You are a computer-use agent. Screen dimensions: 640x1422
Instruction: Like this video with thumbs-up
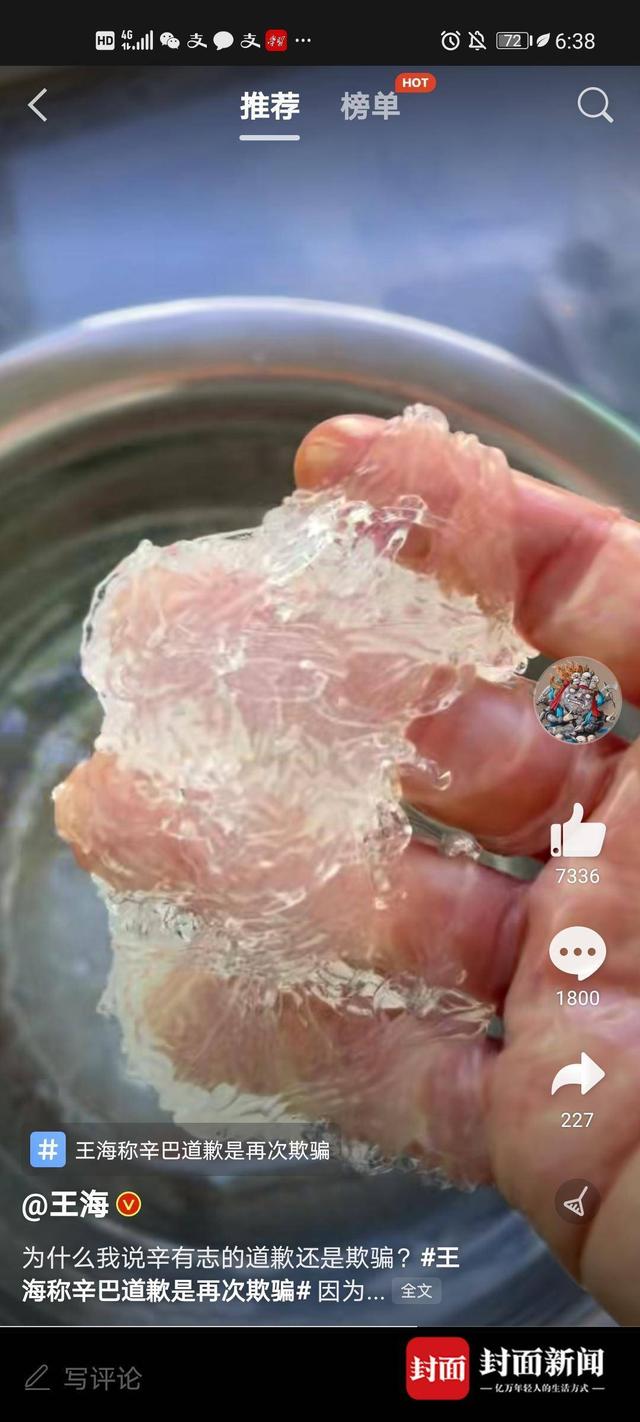pos(577,832)
